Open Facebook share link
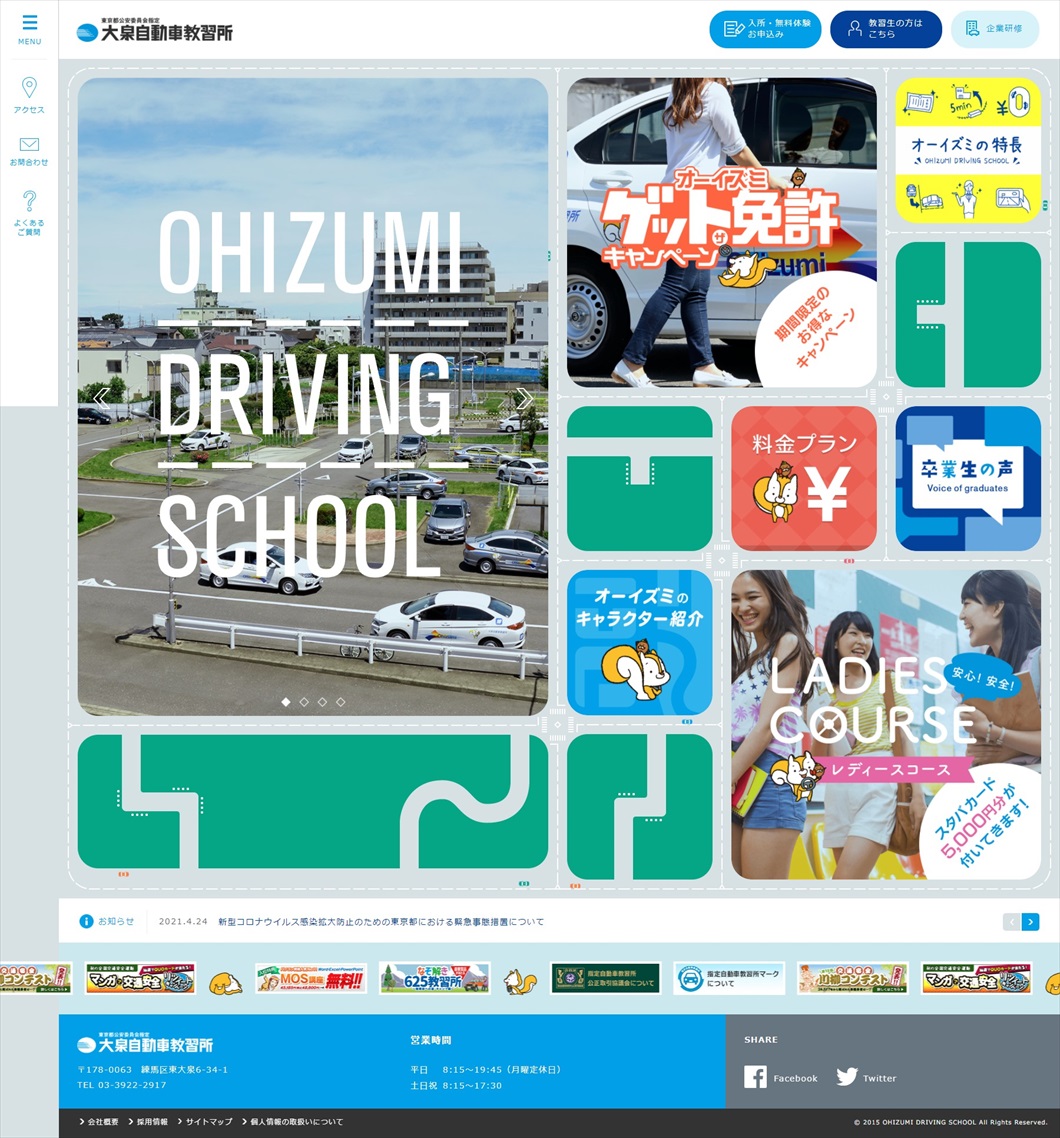Image resolution: width=1060 pixels, height=1138 pixels. [x=781, y=1078]
